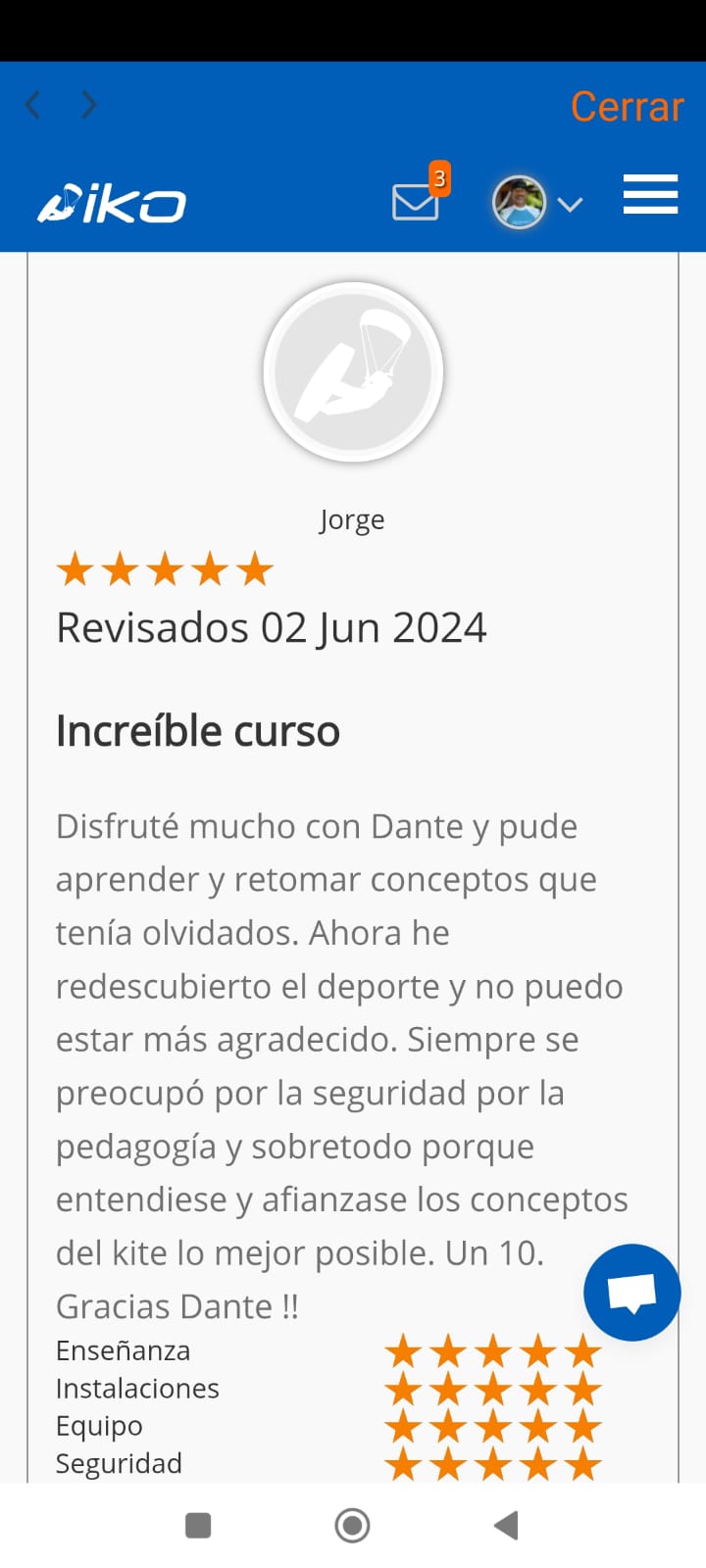
Task: Go forward with the right chevron
Action: tap(89, 105)
